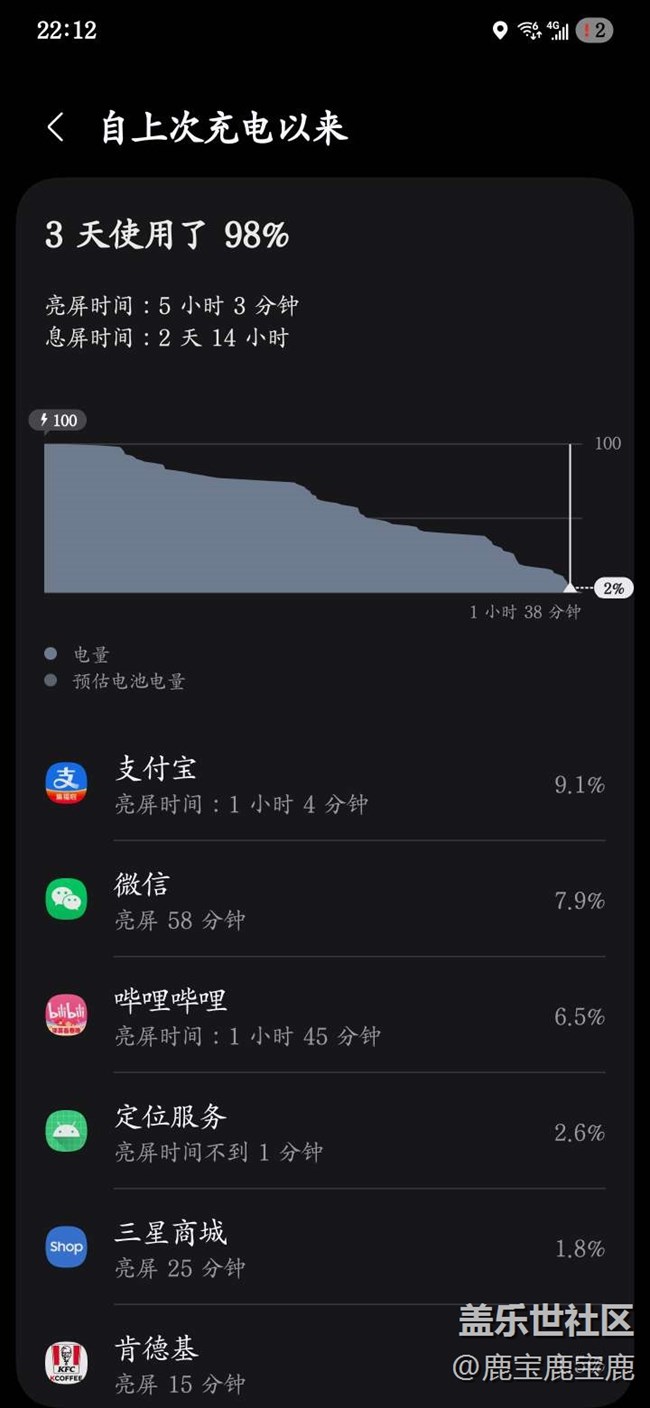Open 定位服务 battery usage row
The image size is (650, 1408).
325,1132
